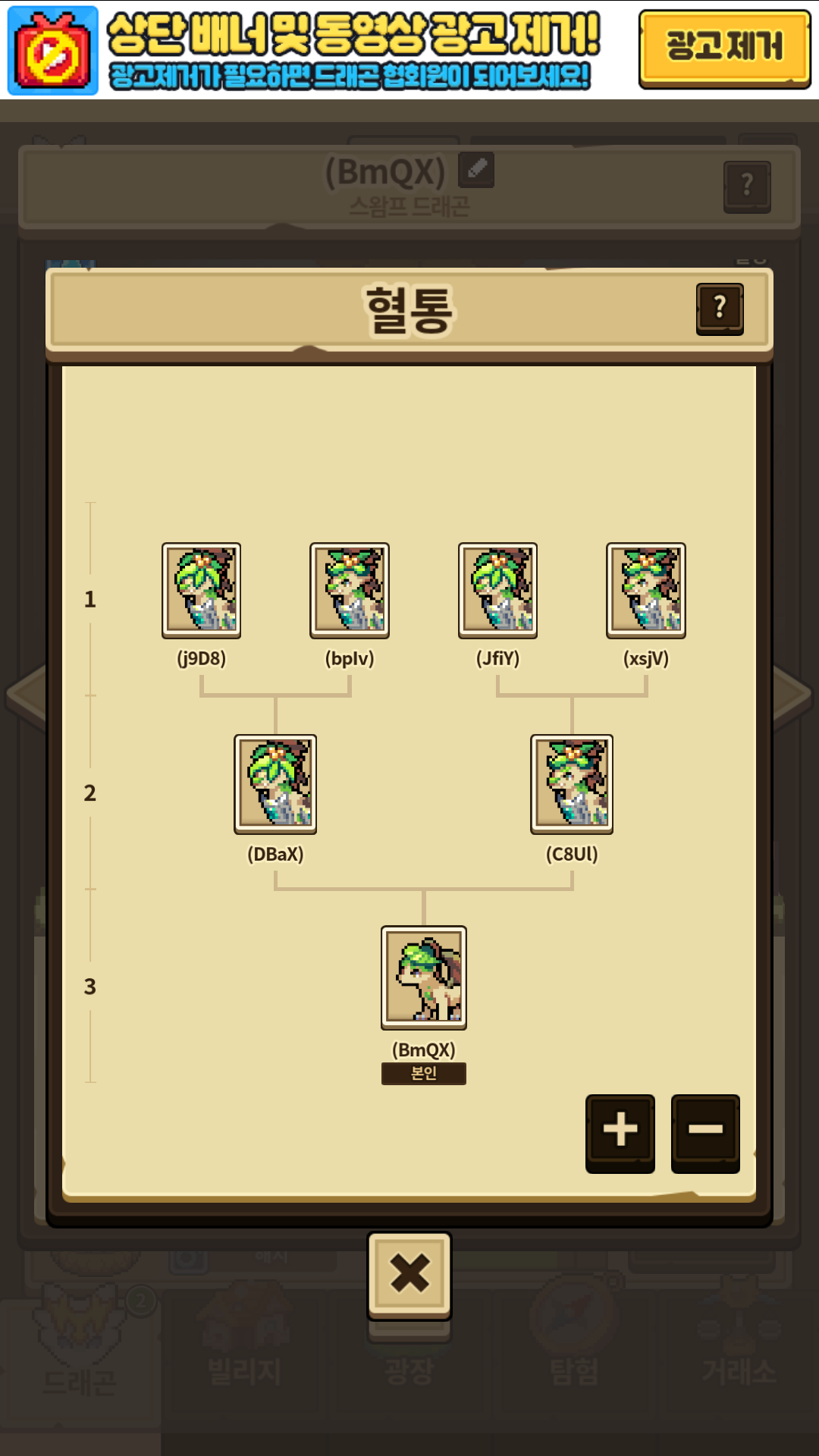Close the 혈통 lineage dialog
The image size is (819, 1456).
[409, 1275]
